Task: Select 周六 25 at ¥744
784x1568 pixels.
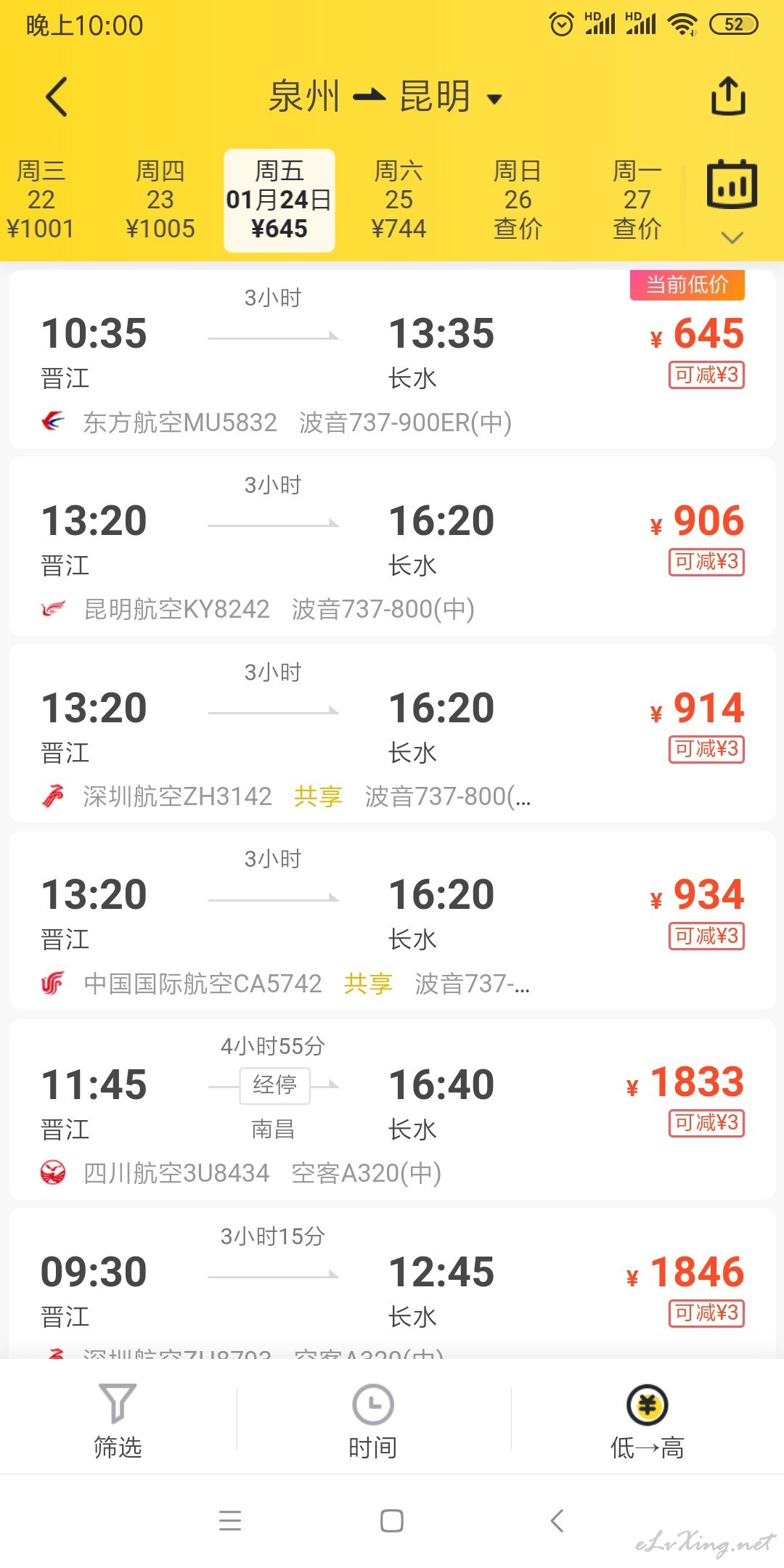Action: tap(399, 200)
